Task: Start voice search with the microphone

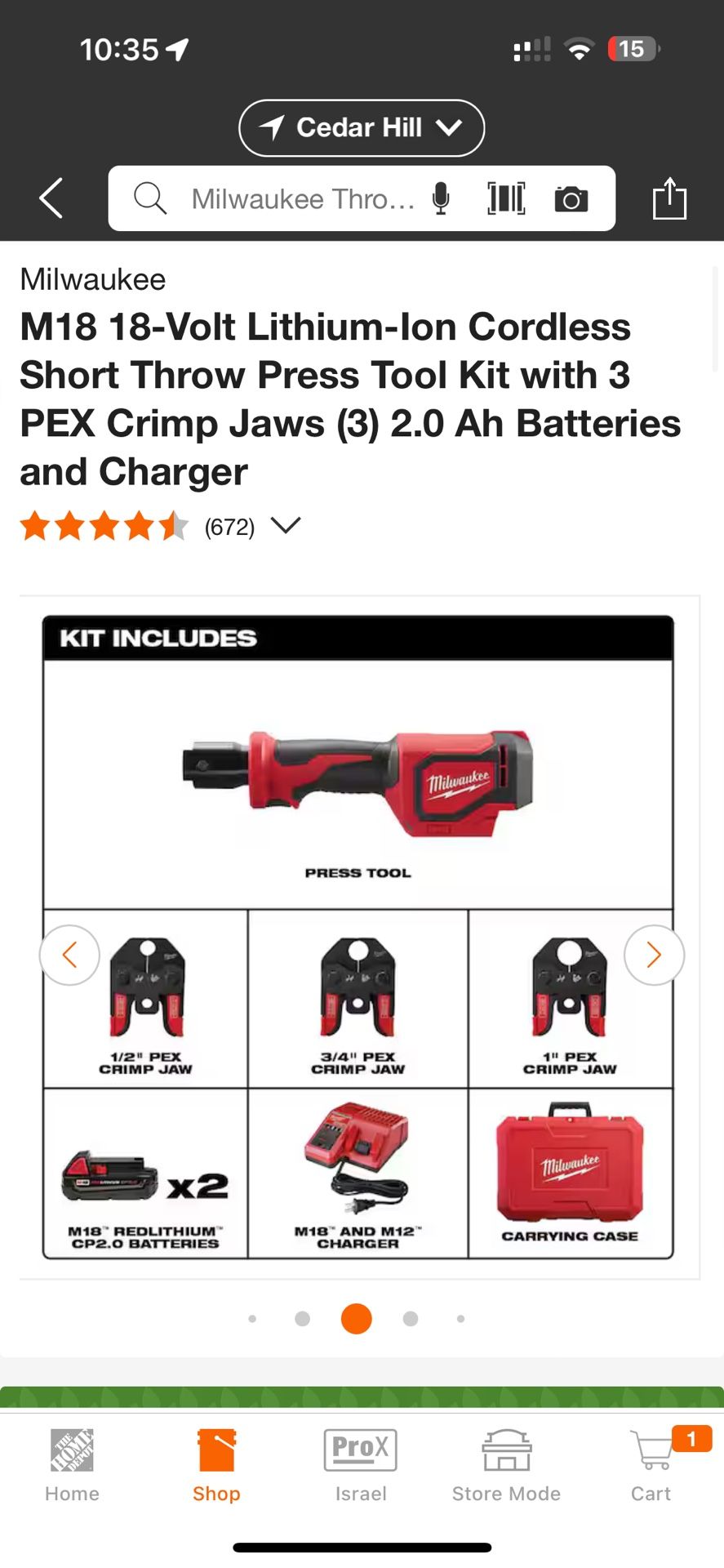Action: coord(441,198)
